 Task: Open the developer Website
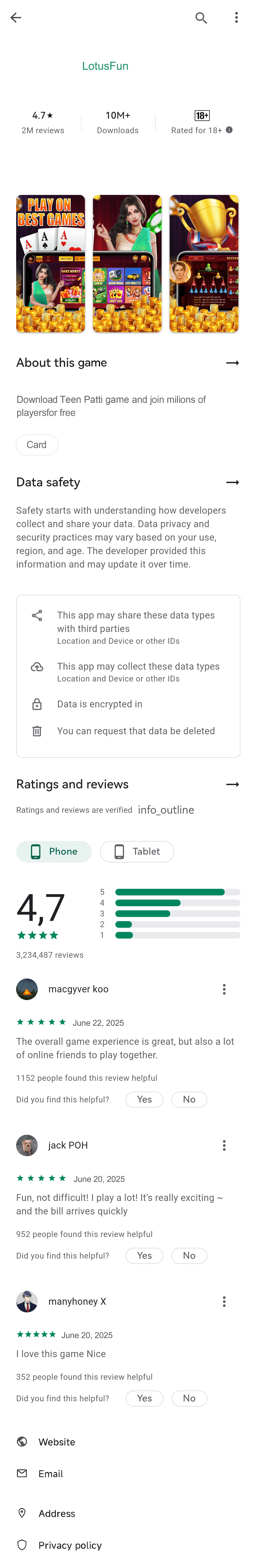tap(57, 1442)
